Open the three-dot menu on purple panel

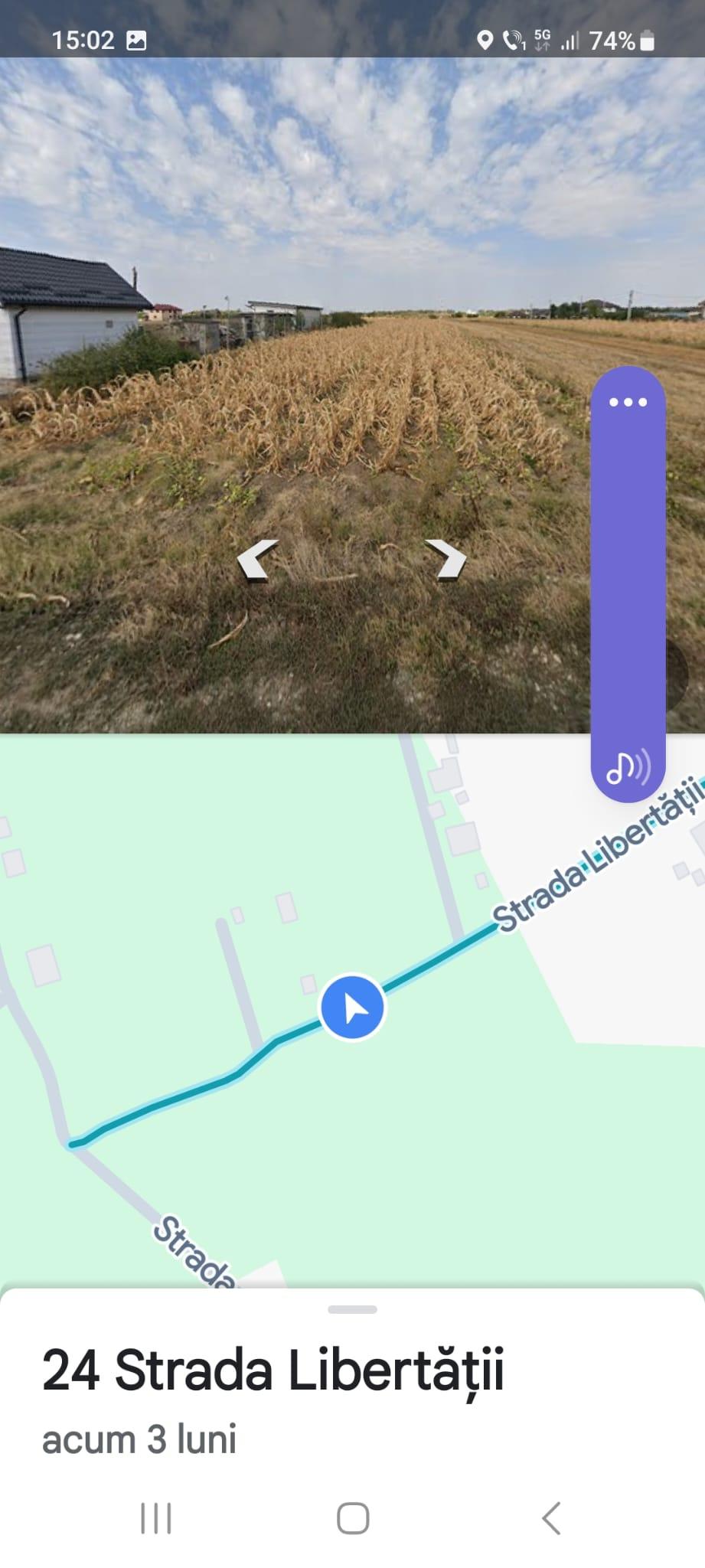pos(628,402)
